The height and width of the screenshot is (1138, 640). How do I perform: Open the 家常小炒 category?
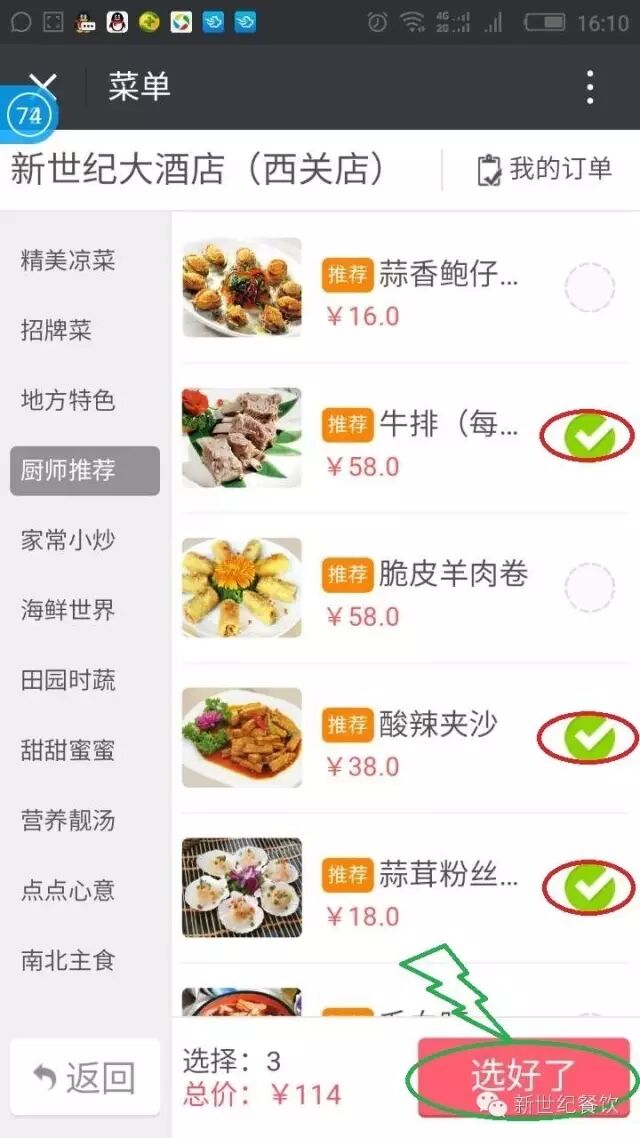click(68, 541)
